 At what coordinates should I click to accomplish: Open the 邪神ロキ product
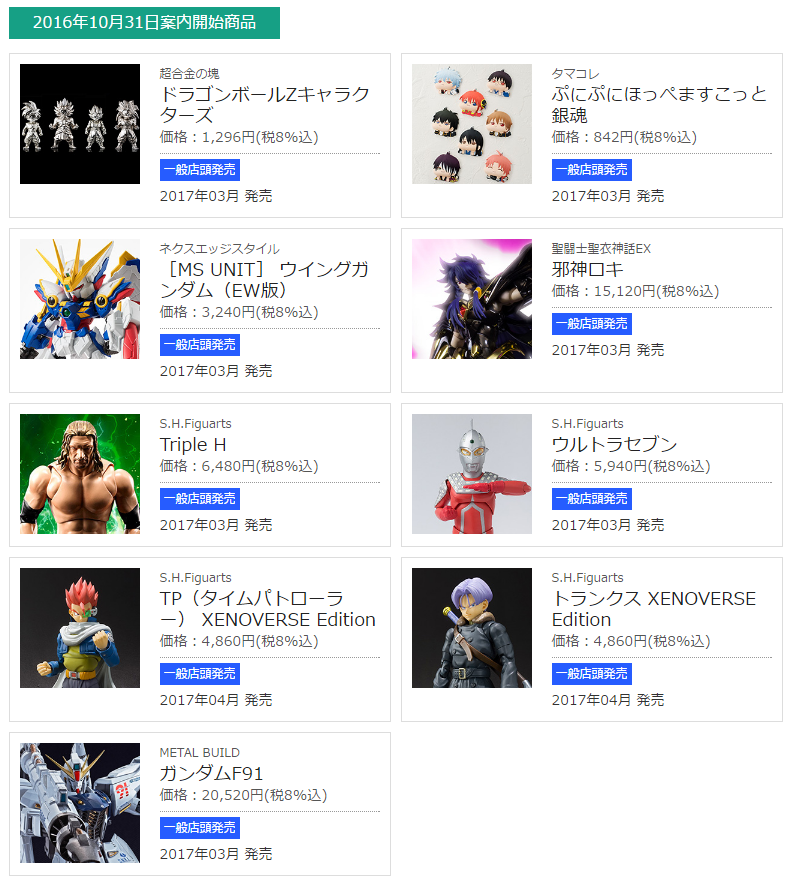587,270
